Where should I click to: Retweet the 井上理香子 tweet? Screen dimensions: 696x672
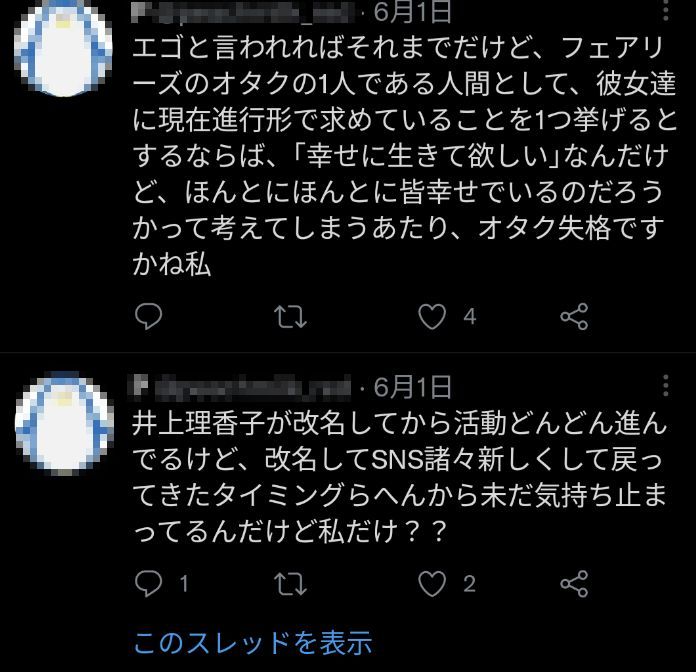(x=289, y=584)
